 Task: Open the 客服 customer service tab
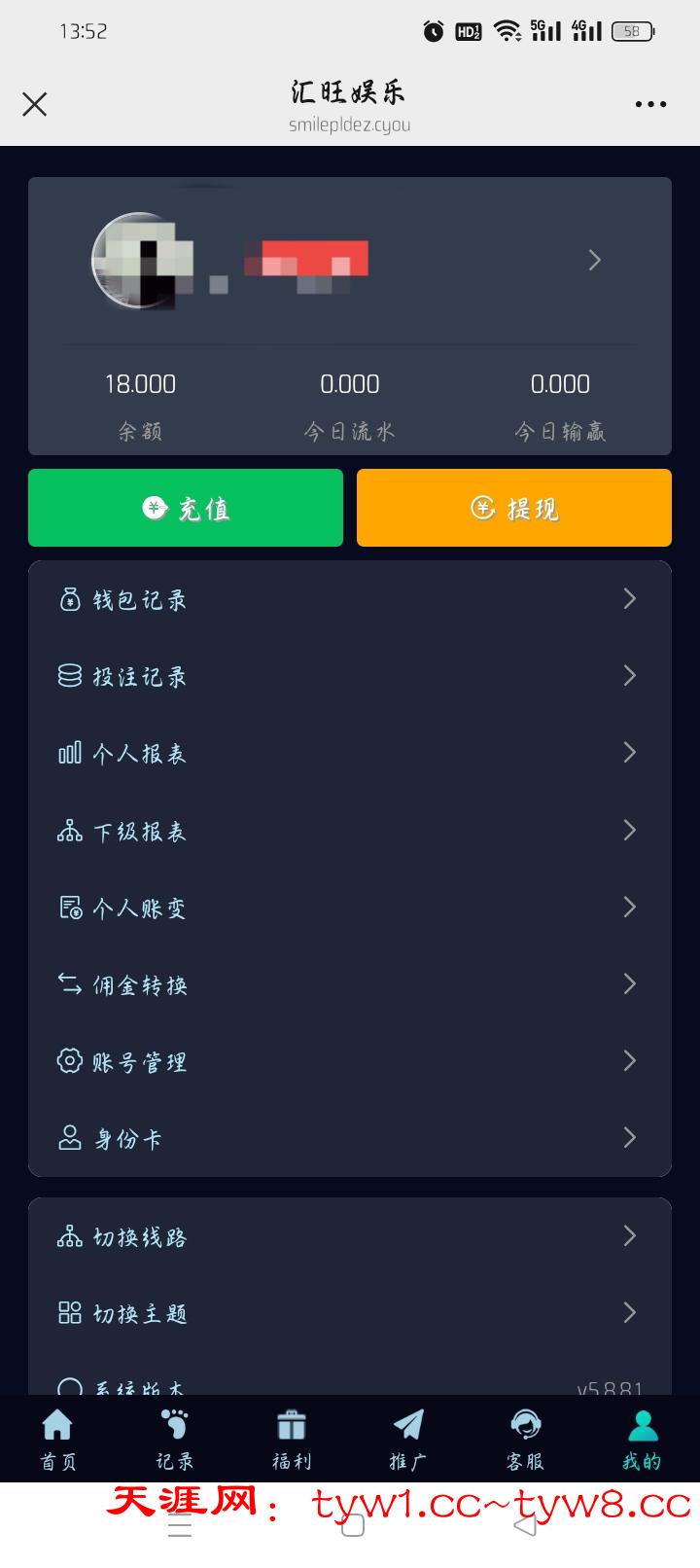coord(525,1439)
